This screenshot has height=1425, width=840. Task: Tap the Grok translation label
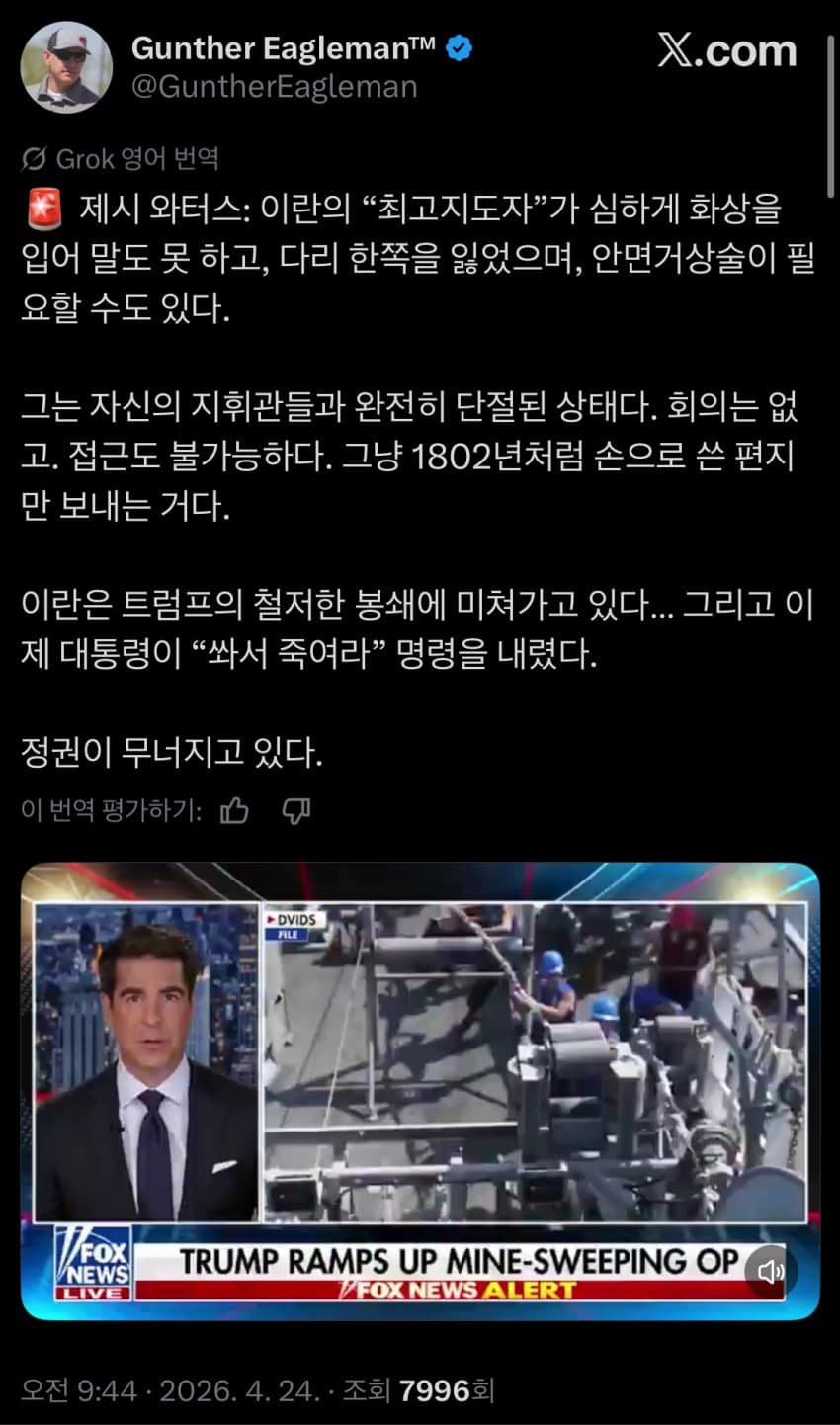pyautogui.click(x=121, y=158)
